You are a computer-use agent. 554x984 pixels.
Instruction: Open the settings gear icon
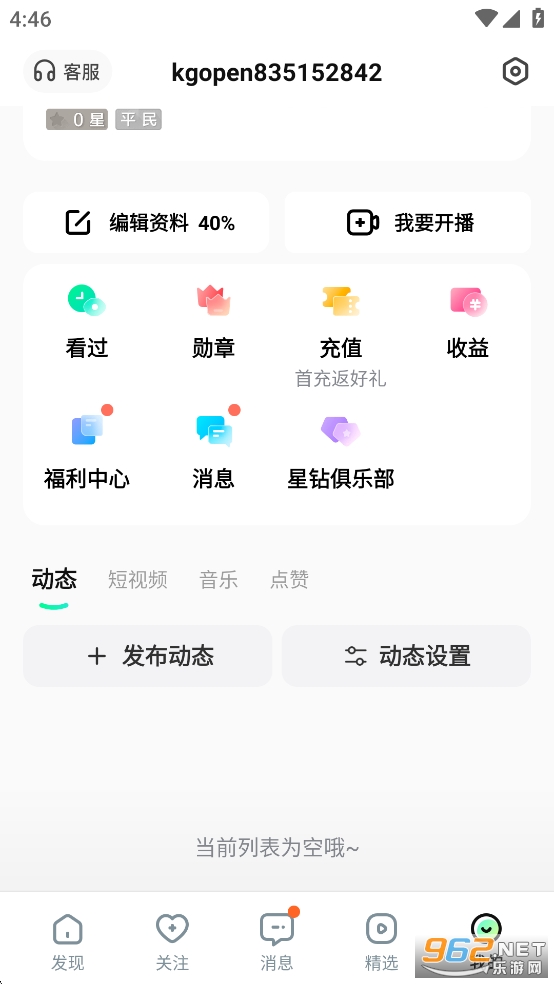coord(516,72)
